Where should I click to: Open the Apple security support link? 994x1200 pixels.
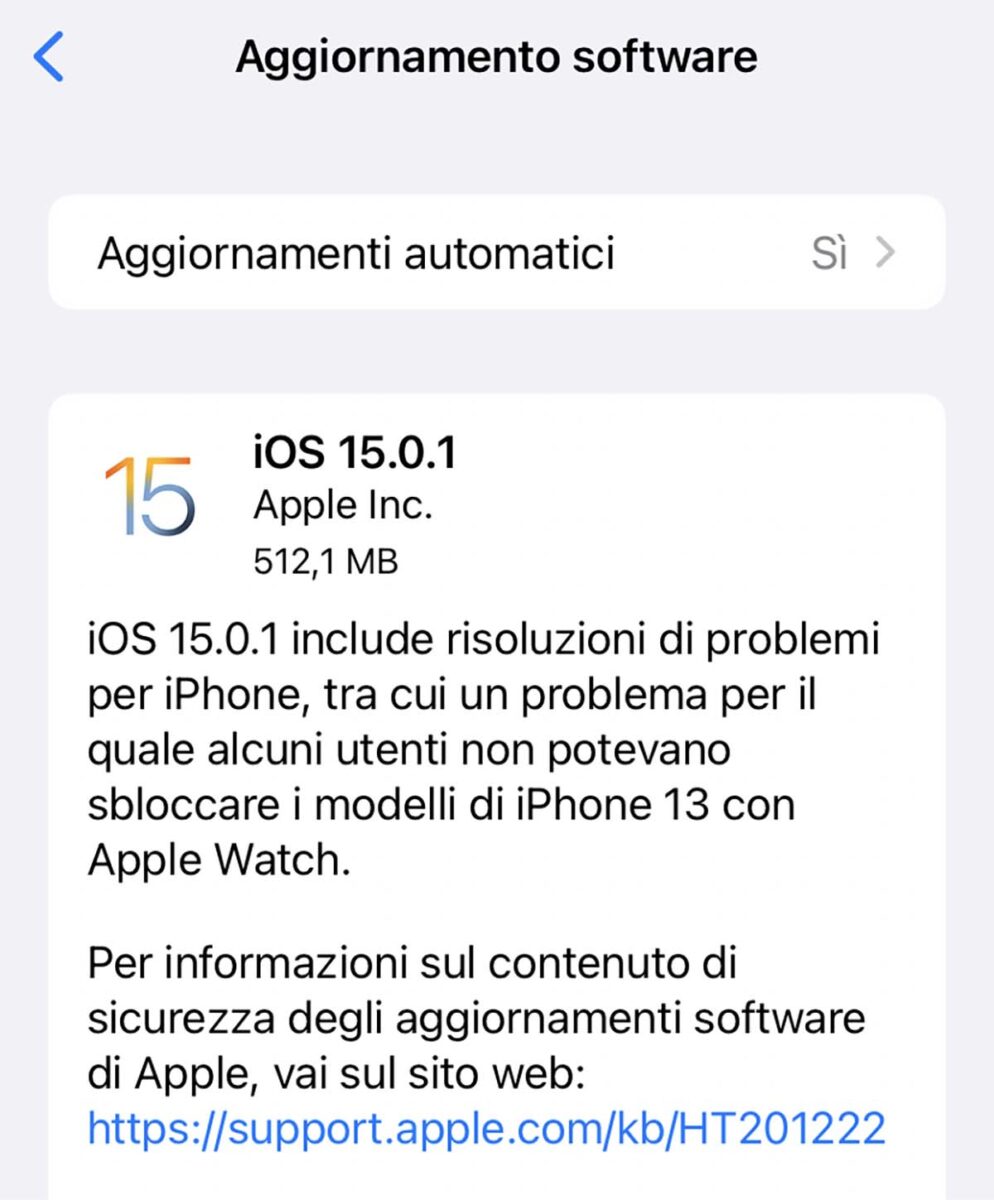[x=487, y=1128]
